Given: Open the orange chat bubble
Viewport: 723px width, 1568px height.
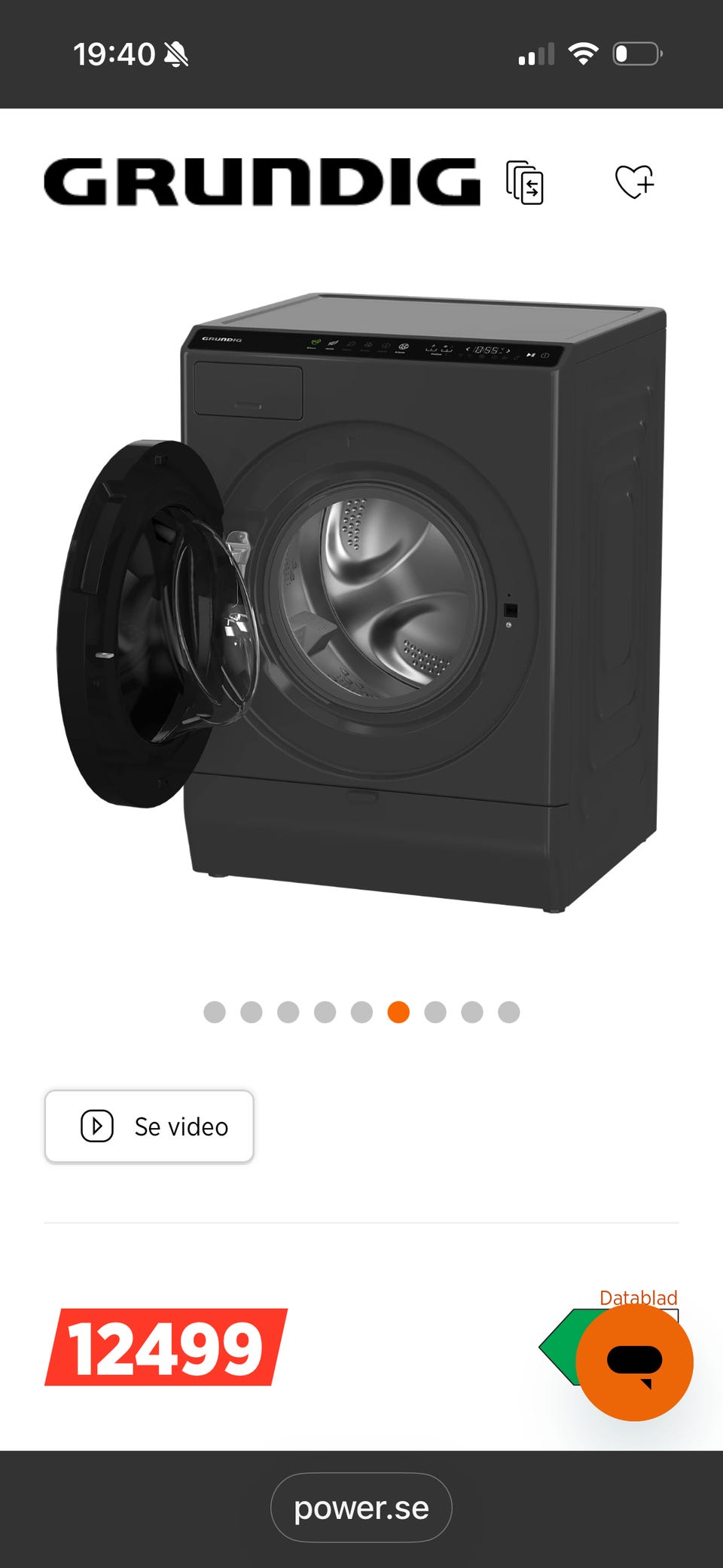Looking at the screenshot, I should (x=634, y=1362).
